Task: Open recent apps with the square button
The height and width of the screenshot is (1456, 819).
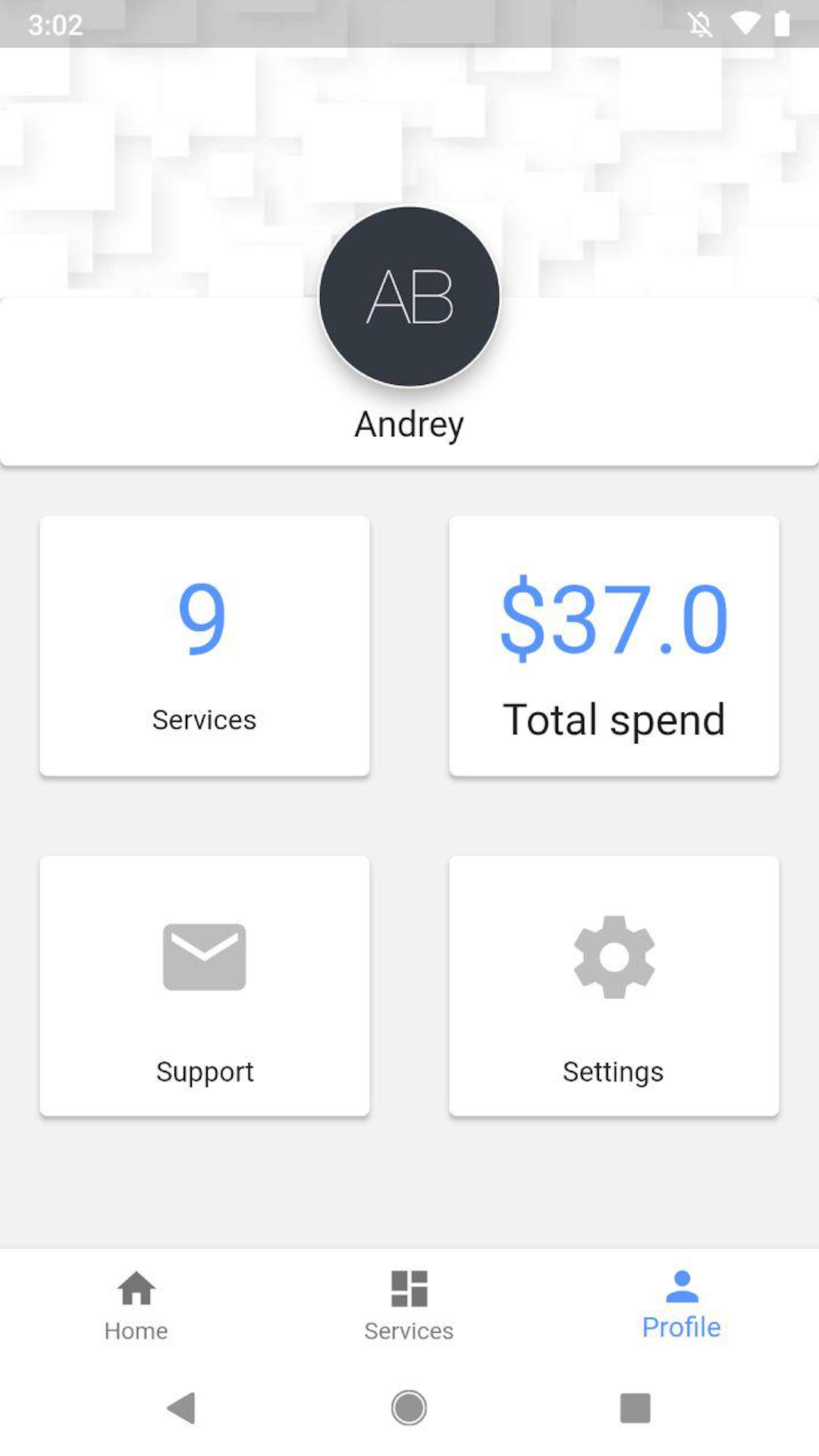Action: tap(635, 1408)
